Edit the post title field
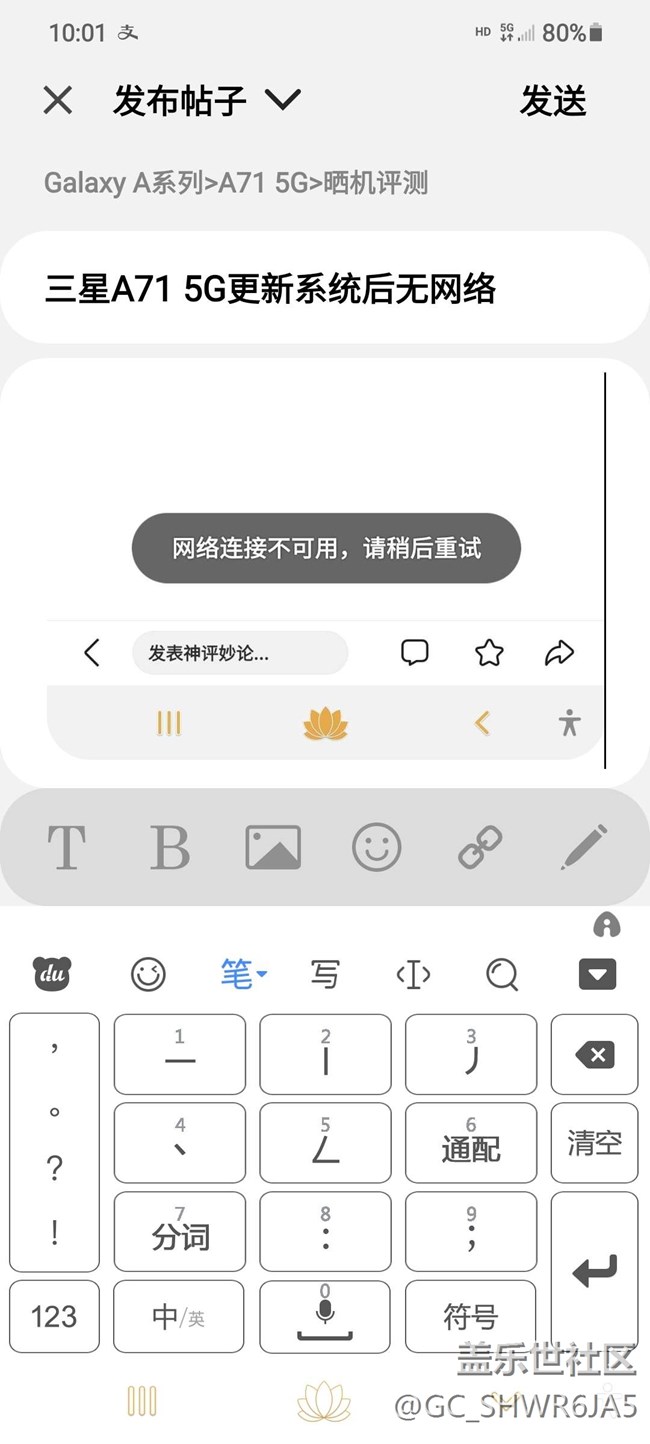 (325, 289)
